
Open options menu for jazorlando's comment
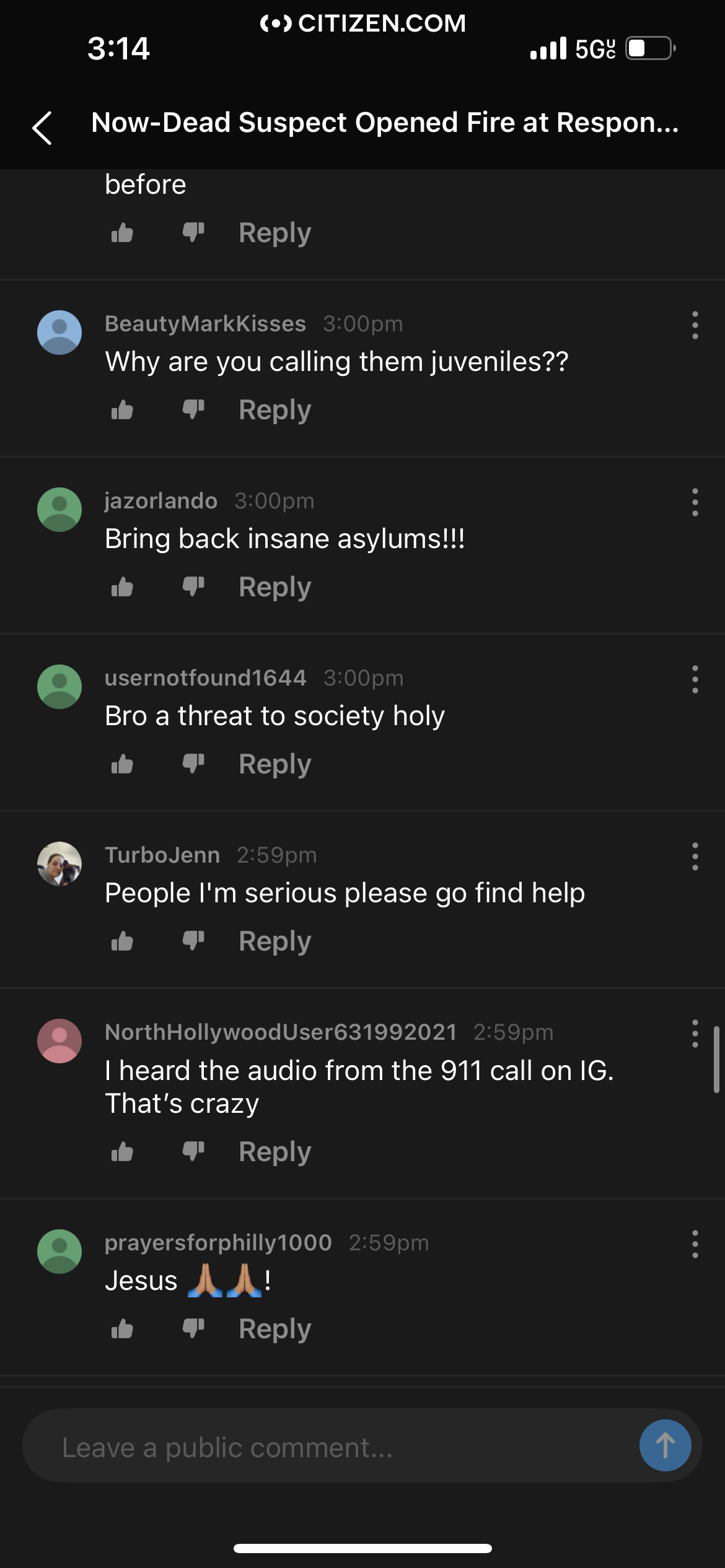click(695, 502)
